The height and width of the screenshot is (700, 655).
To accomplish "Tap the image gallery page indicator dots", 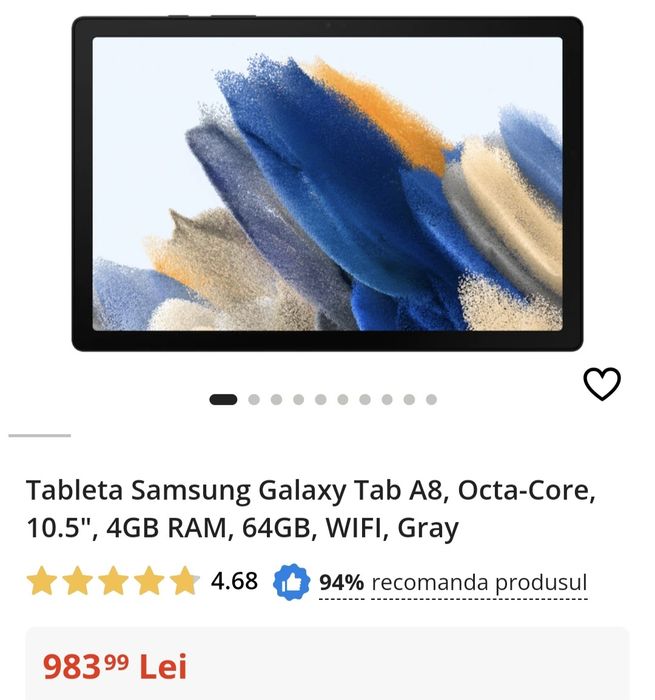I will pos(323,400).
